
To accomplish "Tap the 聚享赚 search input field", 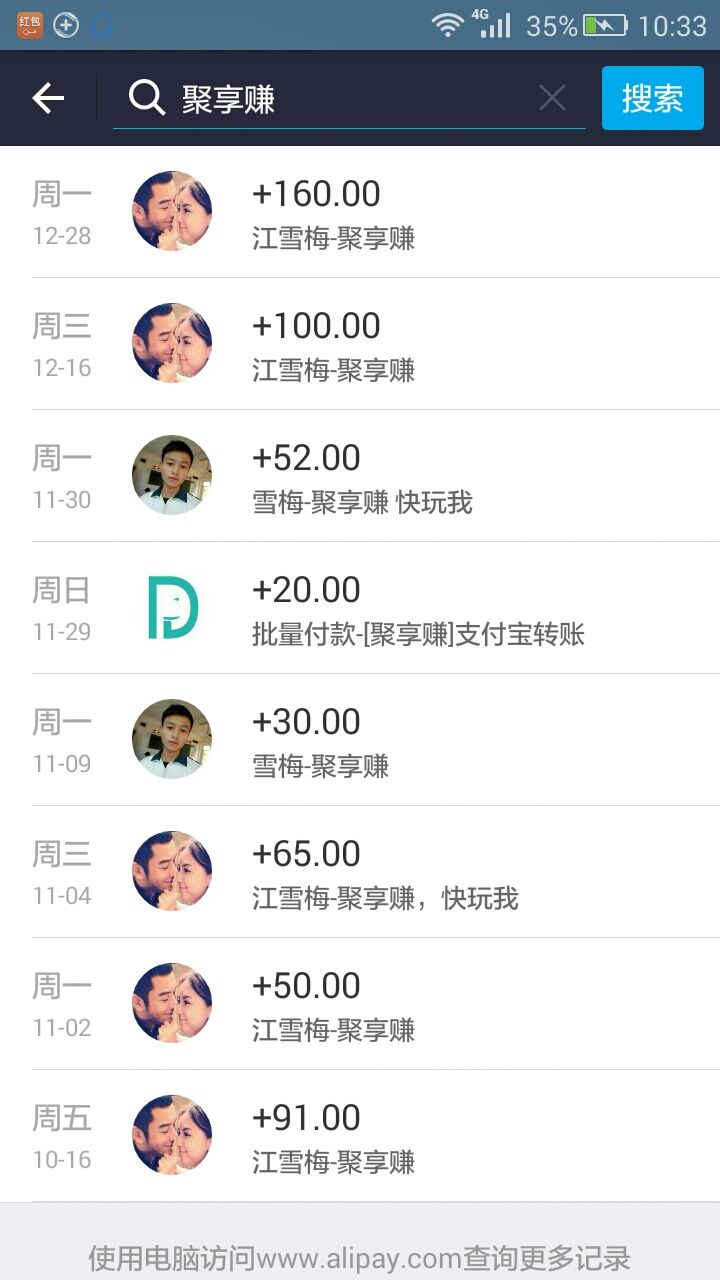I will click(340, 99).
